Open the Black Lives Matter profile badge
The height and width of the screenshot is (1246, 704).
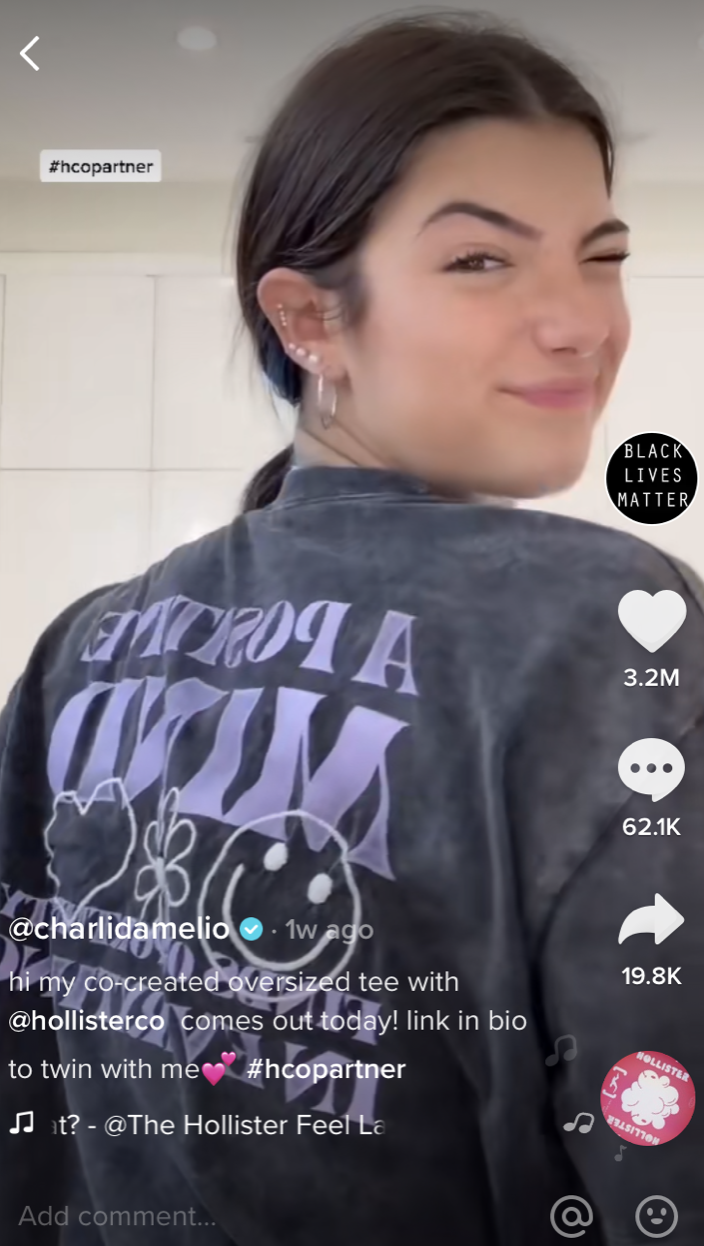652,476
